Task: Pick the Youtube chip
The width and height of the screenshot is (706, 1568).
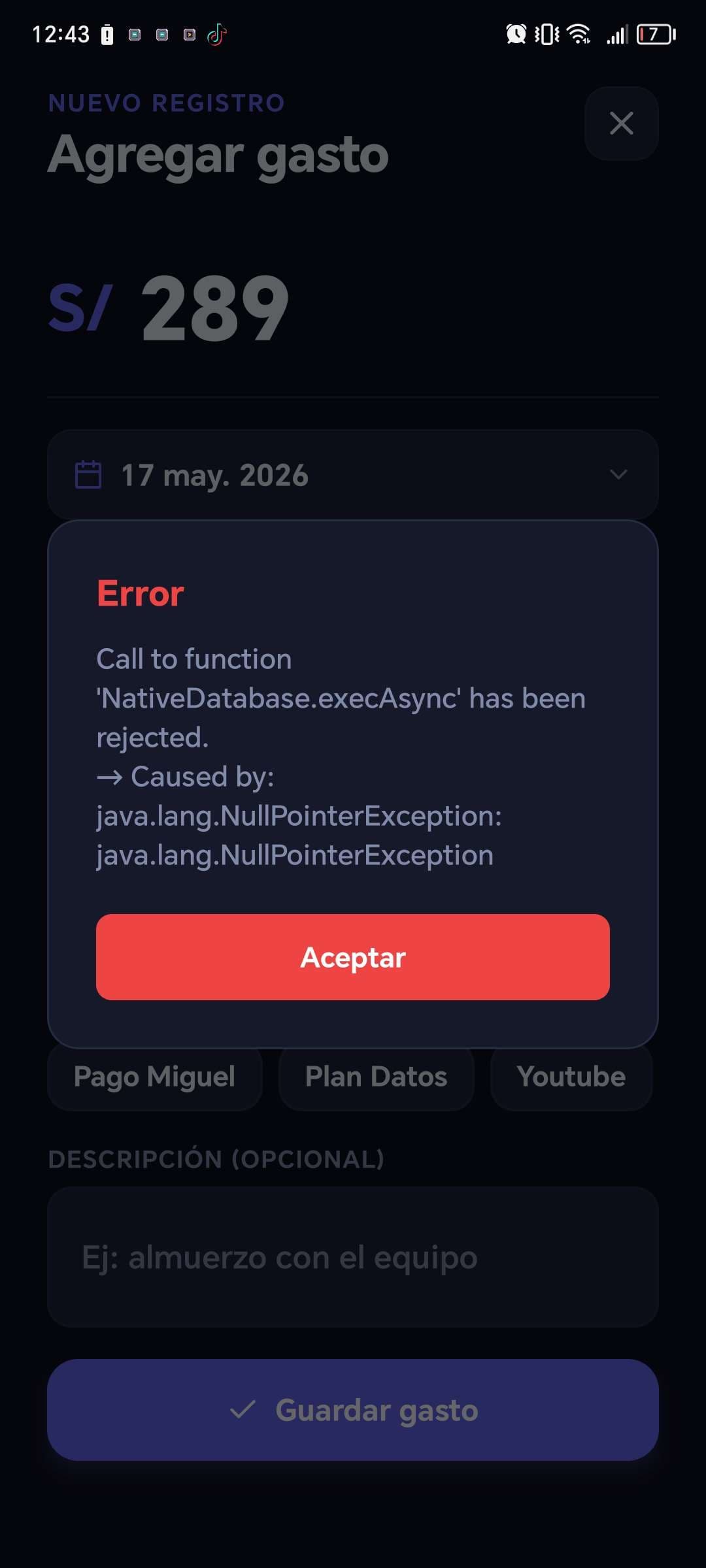Action: coord(571,1077)
